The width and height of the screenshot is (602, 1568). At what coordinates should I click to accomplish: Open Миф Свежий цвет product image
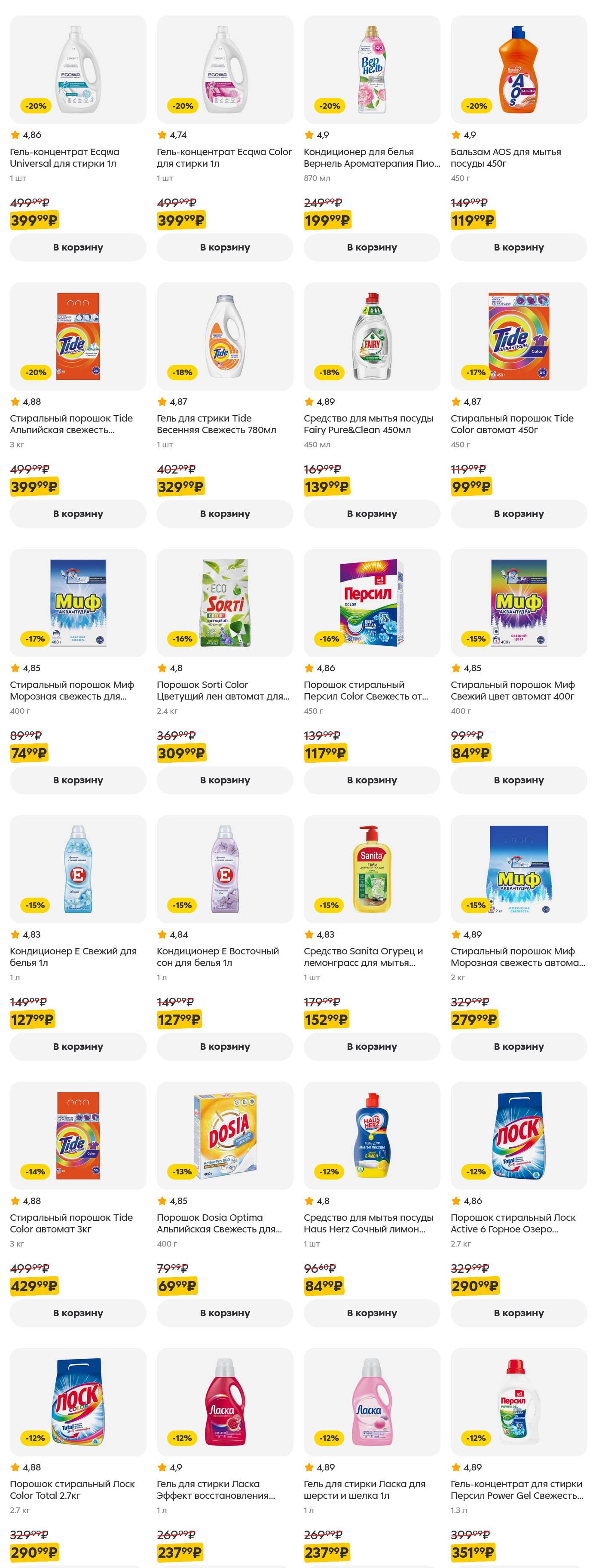click(x=519, y=602)
